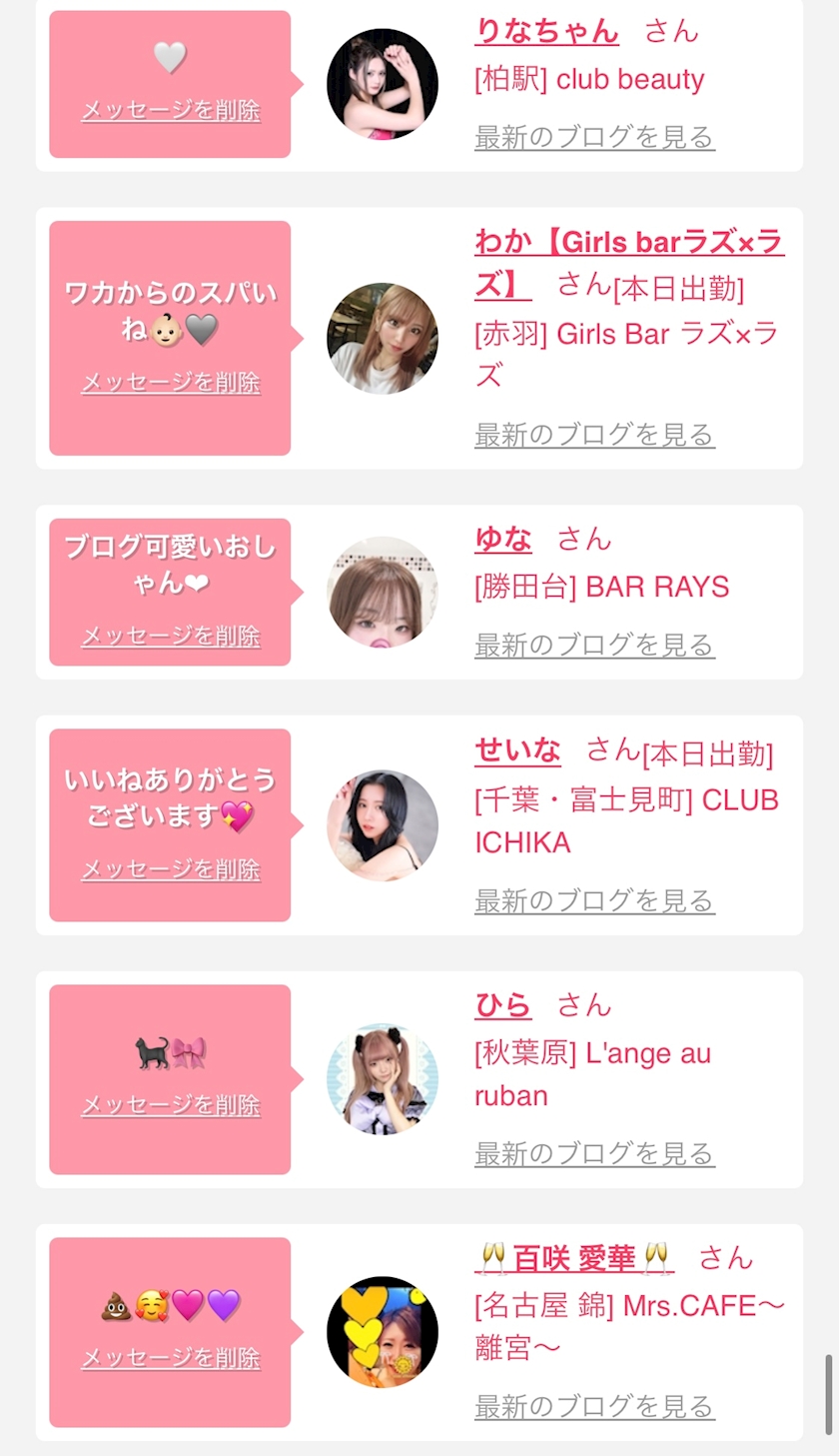Open 百咲 愛華's profile name link
Image resolution: width=839 pixels, height=1456 pixels.
click(x=574, y=1258)
